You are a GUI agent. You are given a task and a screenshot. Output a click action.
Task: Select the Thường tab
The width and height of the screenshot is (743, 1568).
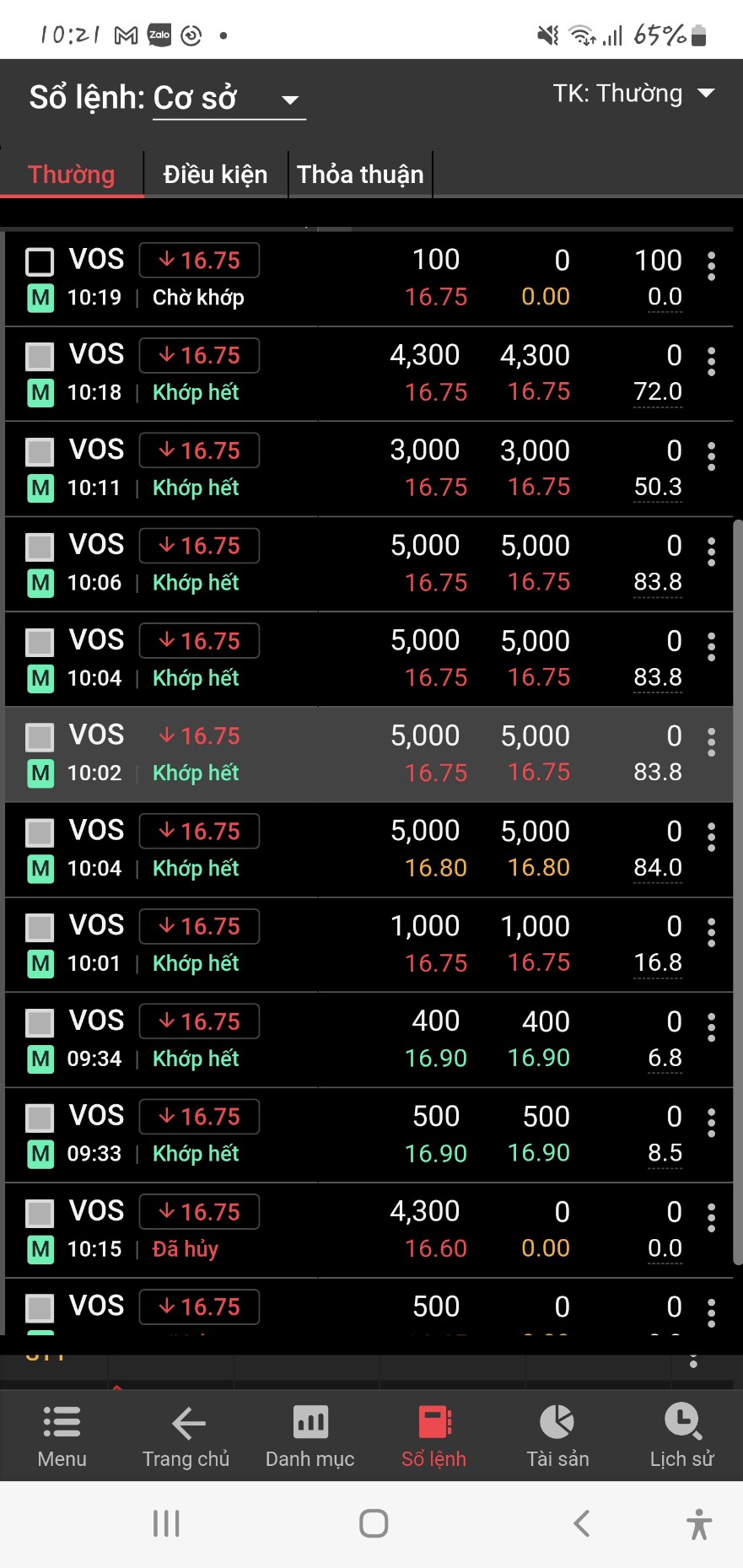72,175
